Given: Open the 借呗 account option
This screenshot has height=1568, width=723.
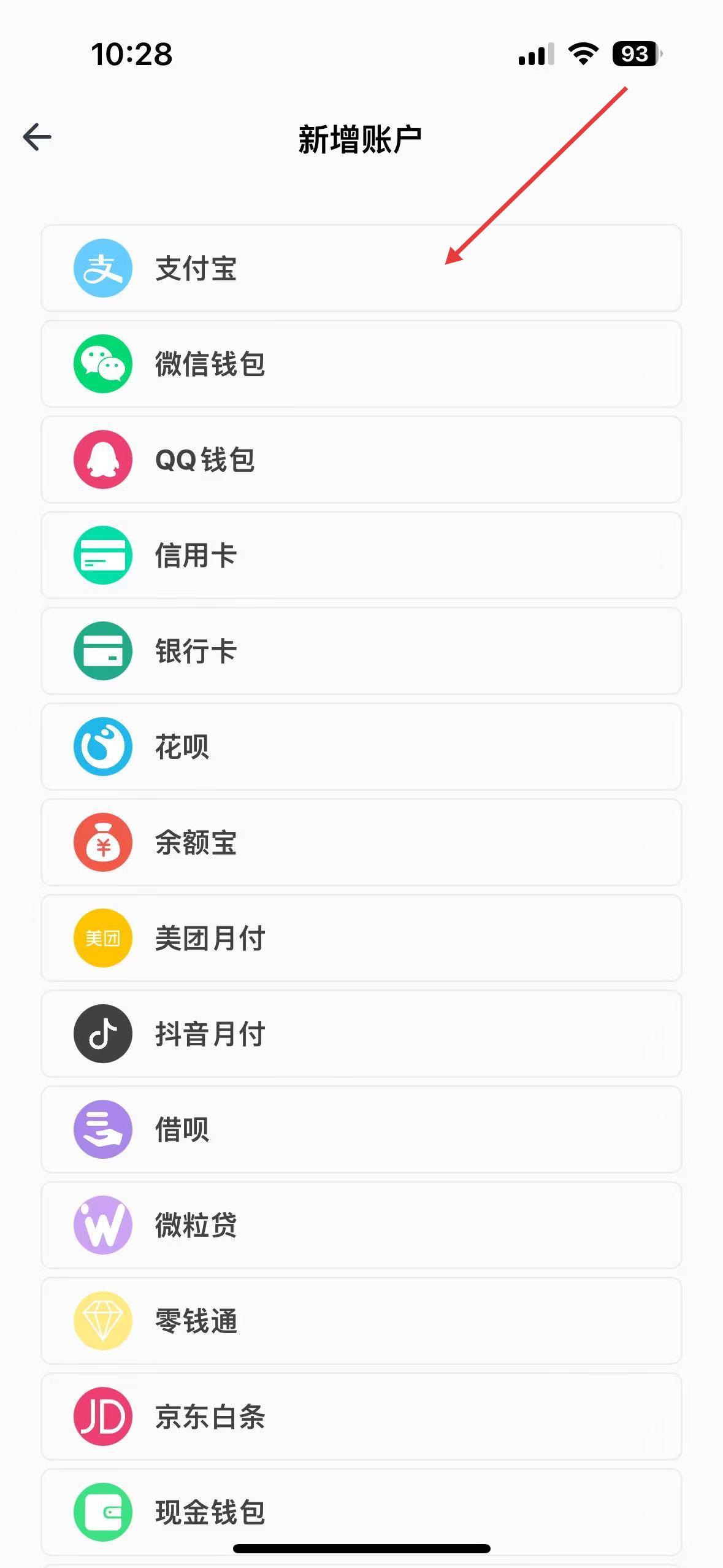Looking at the screenshot, I should (361, 1129).
